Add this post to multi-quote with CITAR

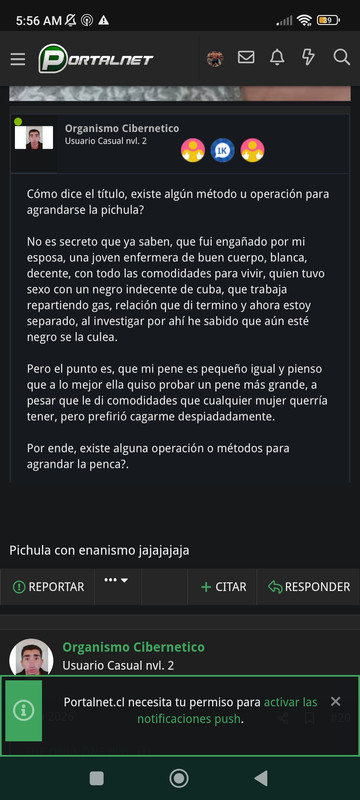[x=224, y=587]
